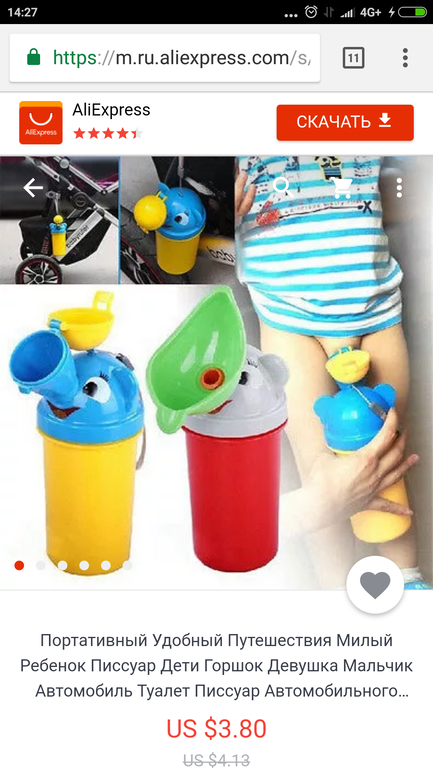This screenshot has height=770, width=433.
Task: Go back with the arrow icon
Action: [33, 188]
